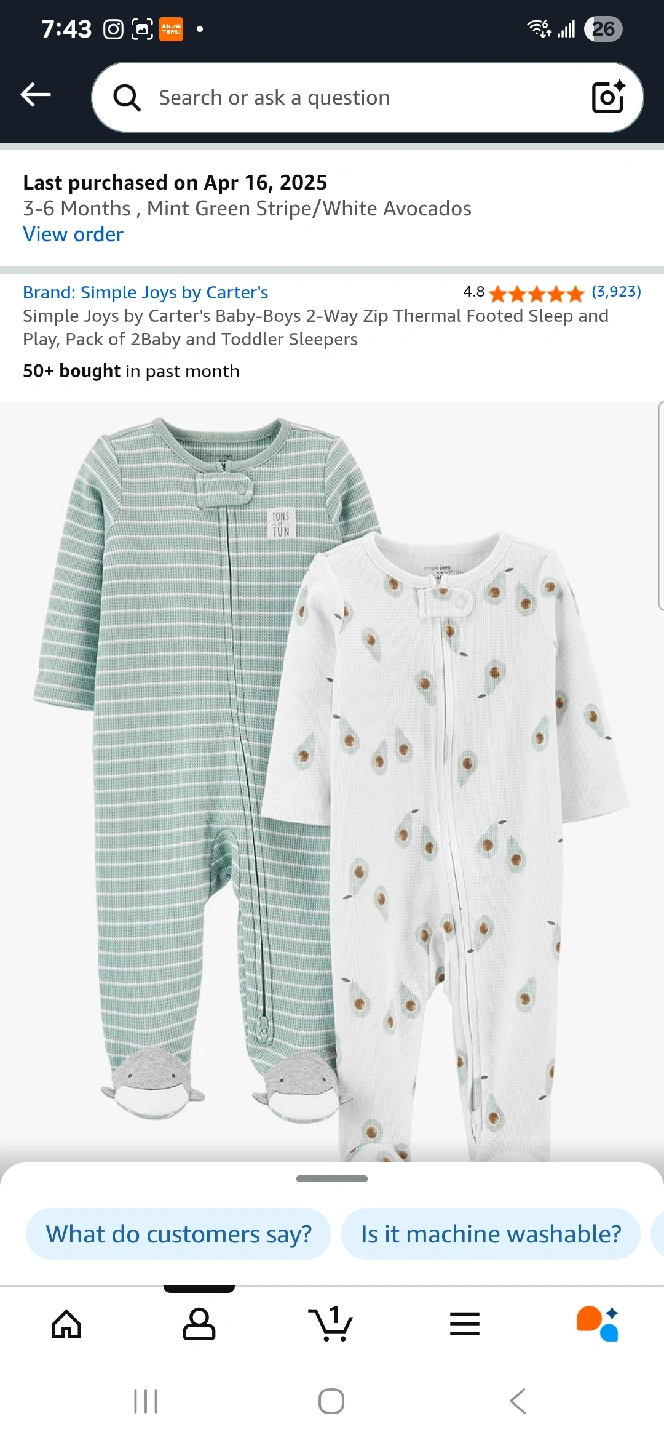Ask "What do customers say?"
The width and height of the screenshot is (664, 1440).
click(179, 1234)
